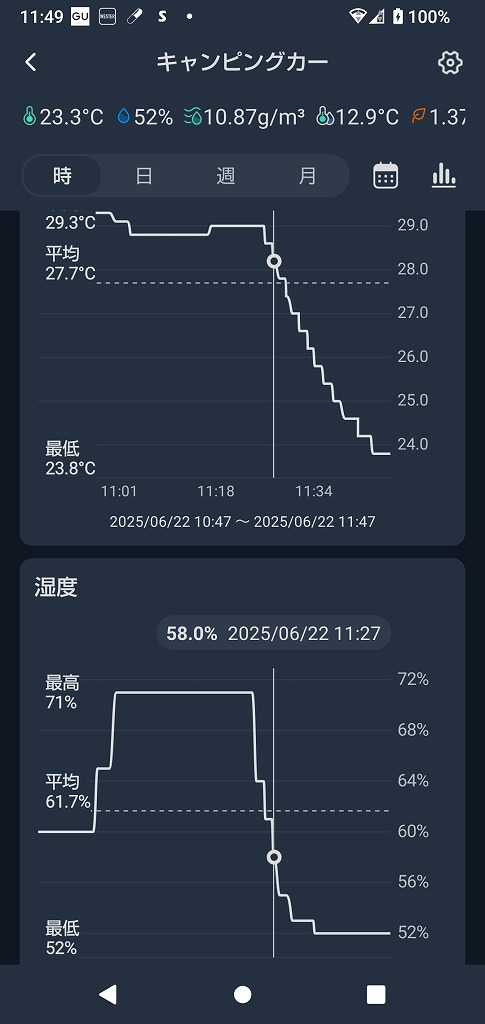Open the calendar date picker

pos(385,176)
